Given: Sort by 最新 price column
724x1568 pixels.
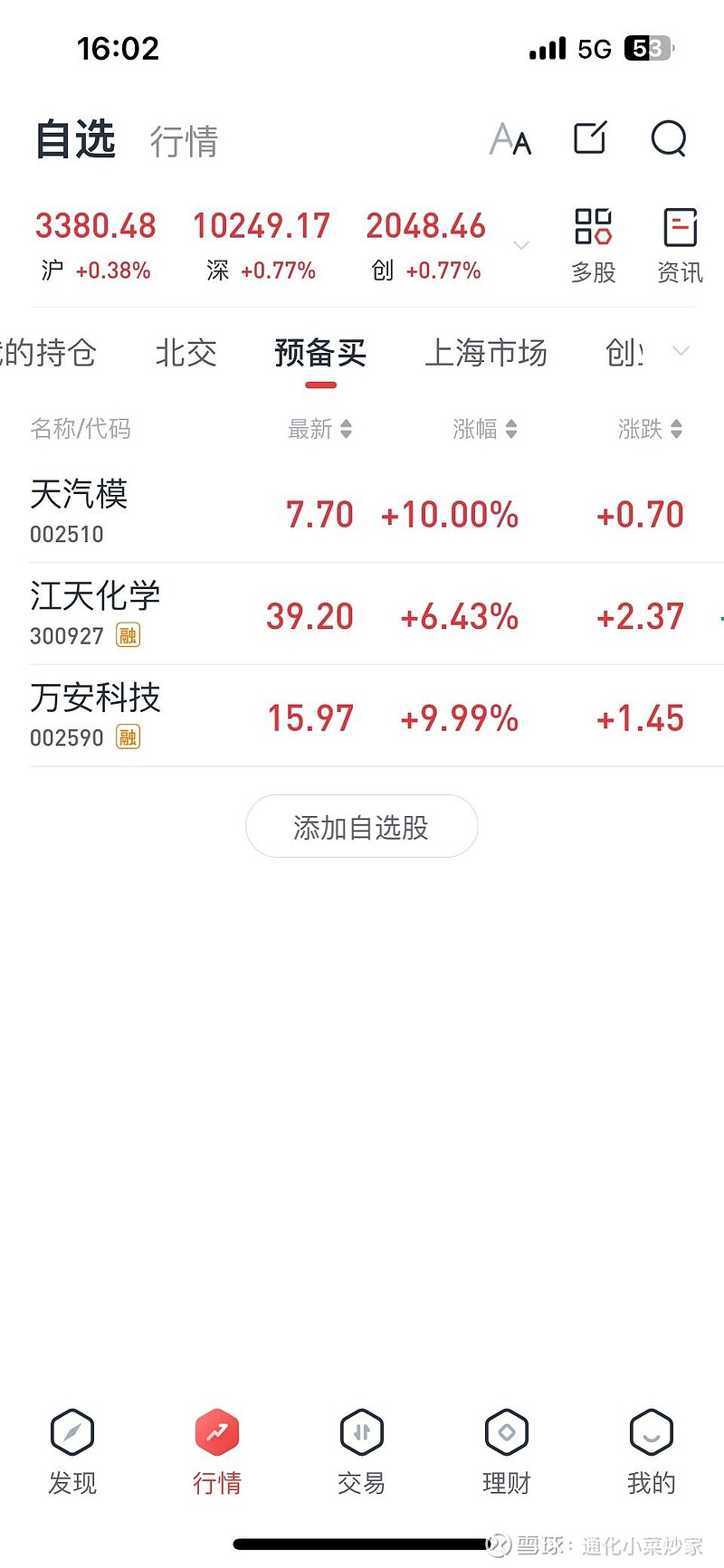Looking at the screenshot, I should pos(319,429).
